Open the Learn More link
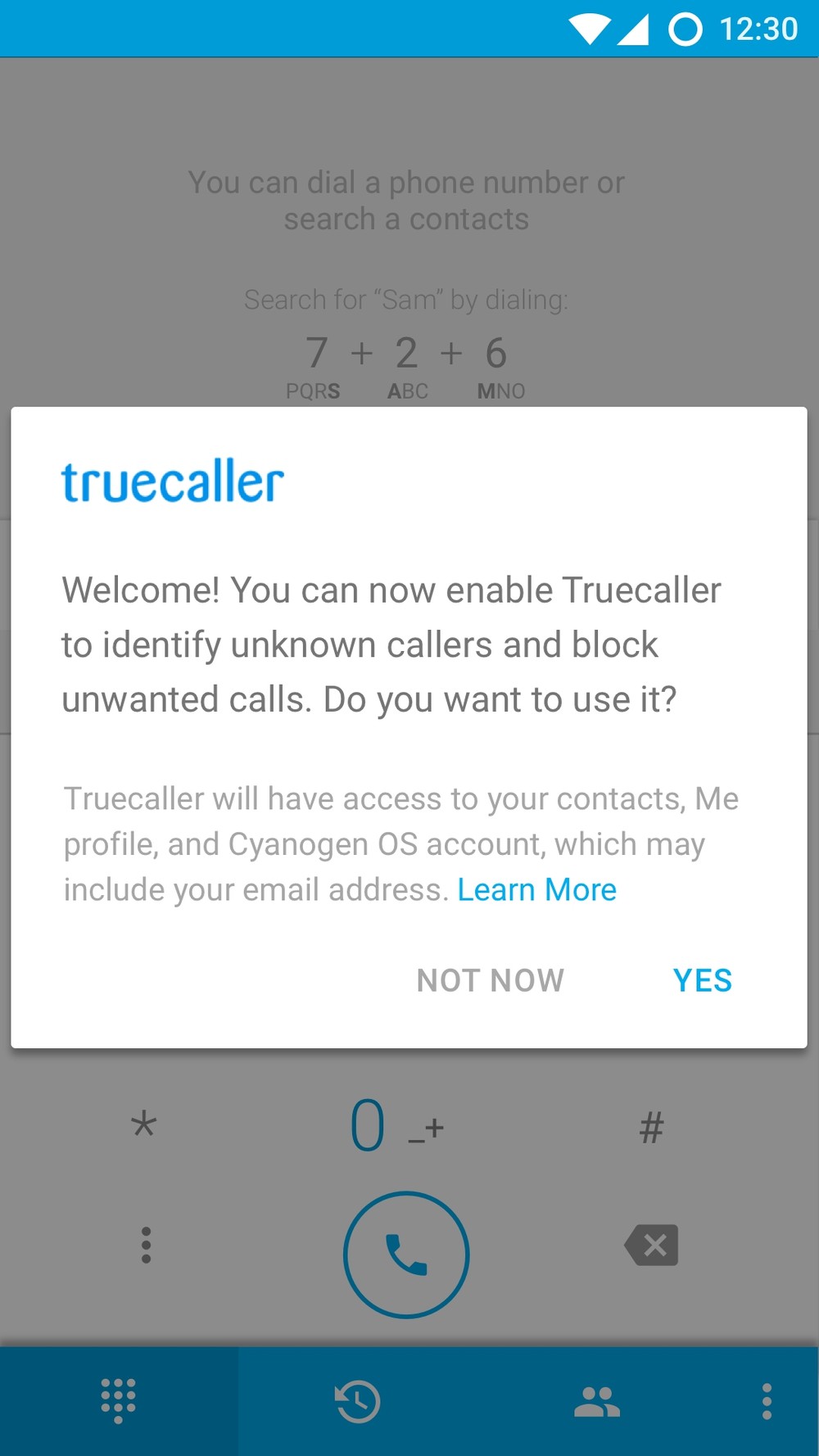Image resolution: width=819 pixels, height=1456 pixels. (536, 890)
